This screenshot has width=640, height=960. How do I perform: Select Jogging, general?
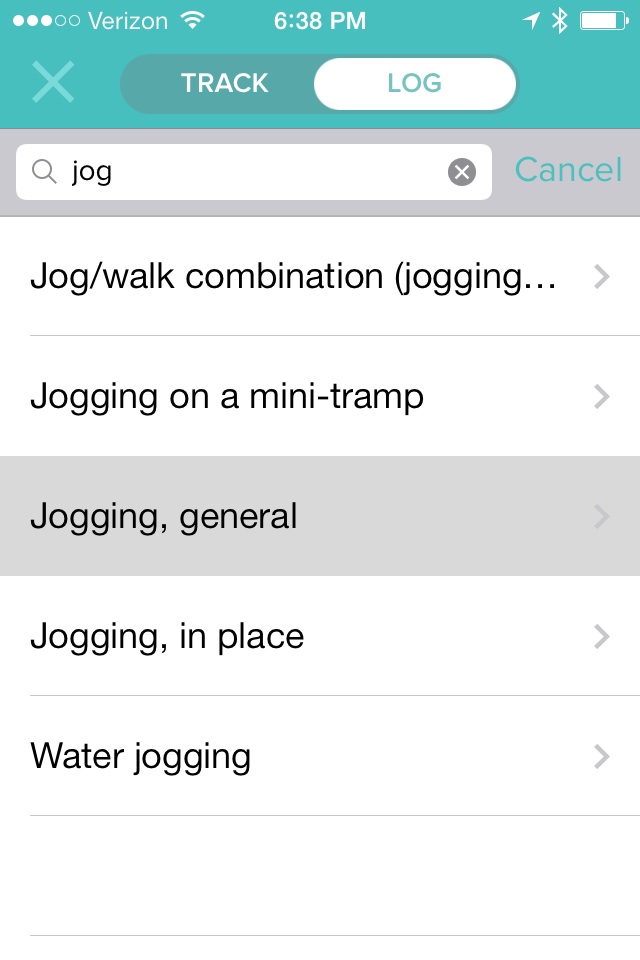click(320, 516)
